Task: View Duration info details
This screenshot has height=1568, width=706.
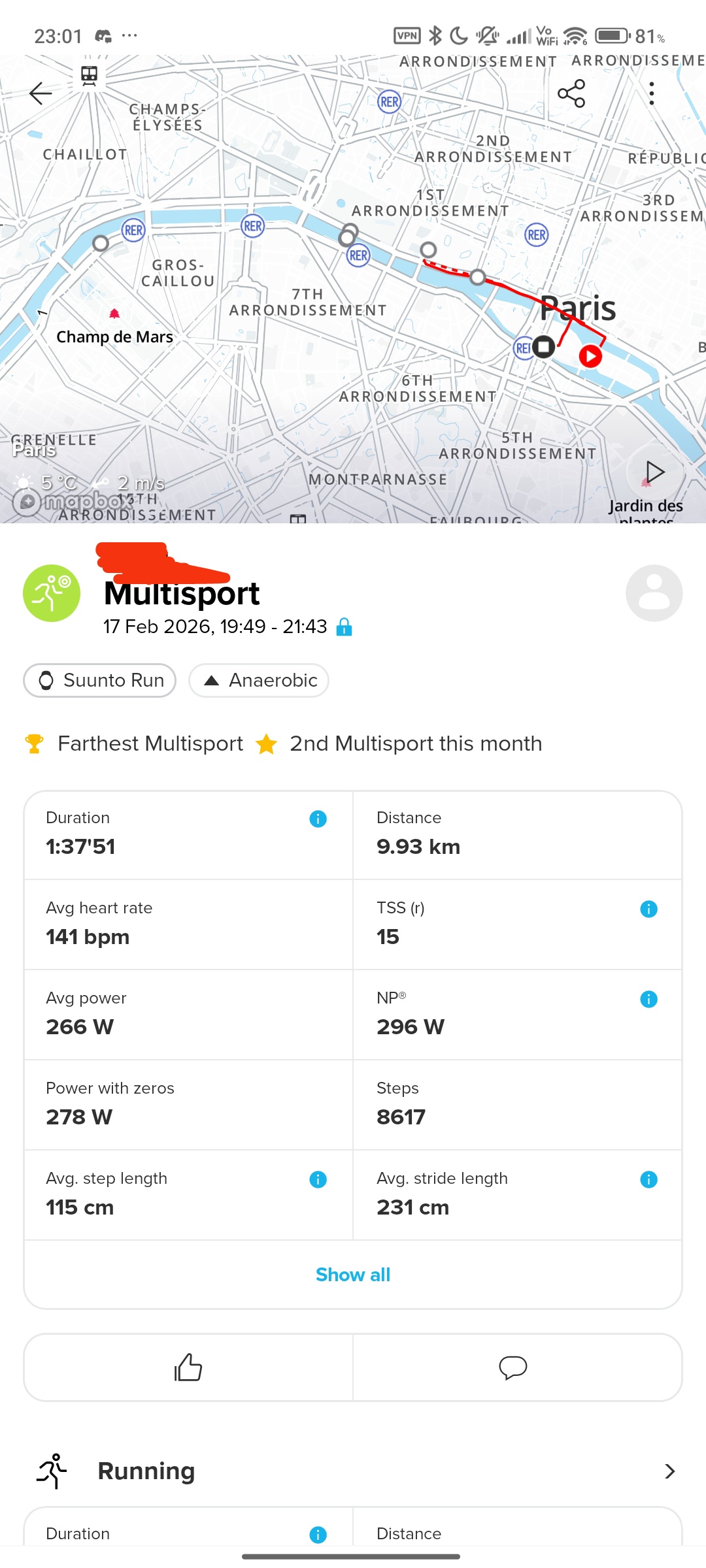Action: (318, 819)
